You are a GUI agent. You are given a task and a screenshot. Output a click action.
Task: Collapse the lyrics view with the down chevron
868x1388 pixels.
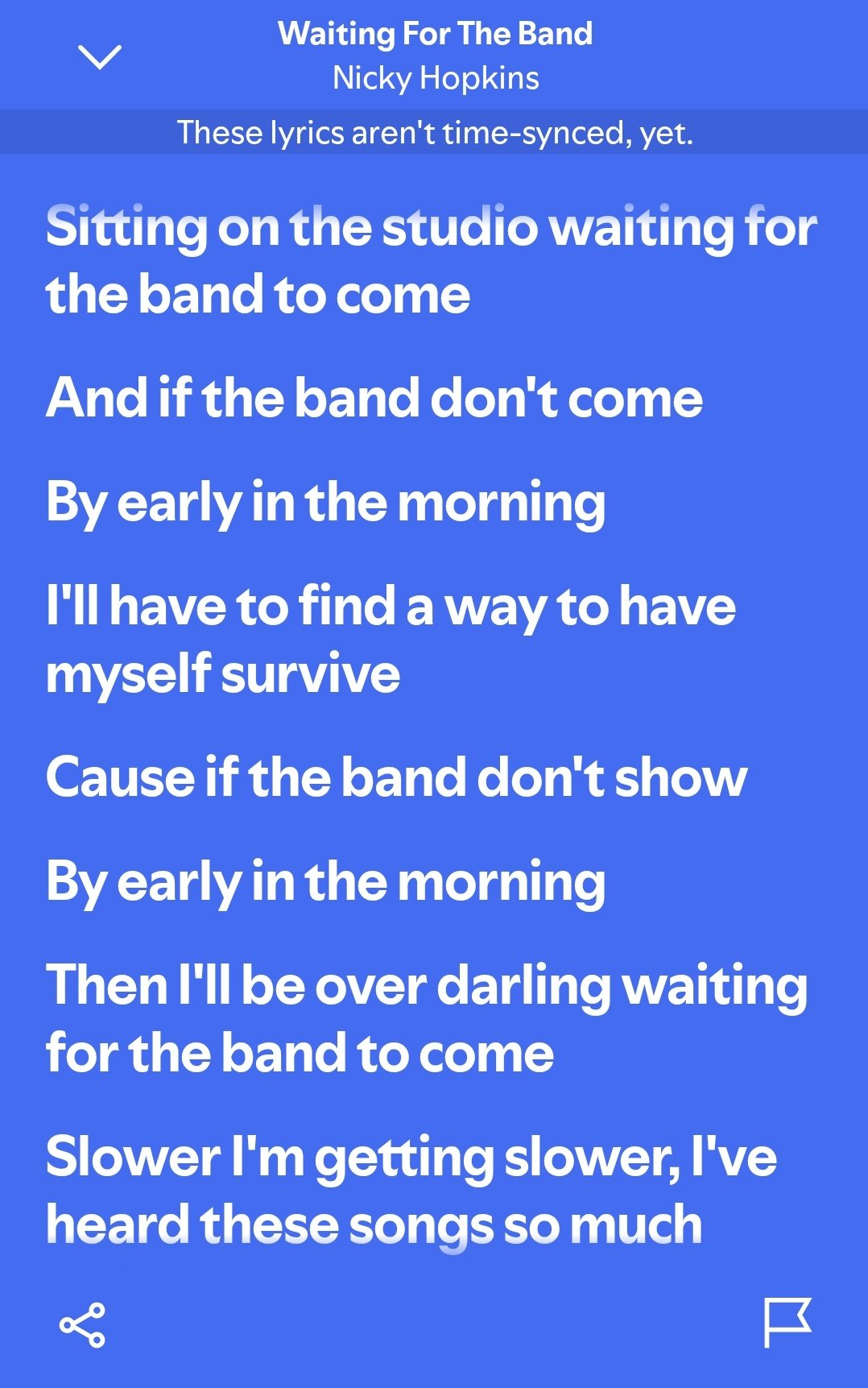(99, 56)
